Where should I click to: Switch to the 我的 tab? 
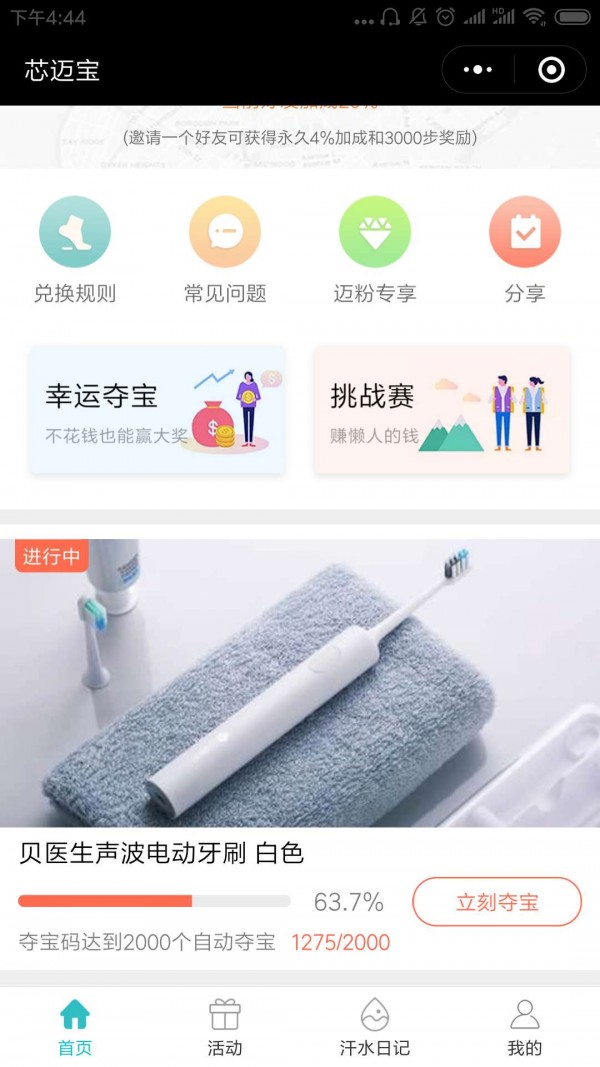coord(525,1027)
